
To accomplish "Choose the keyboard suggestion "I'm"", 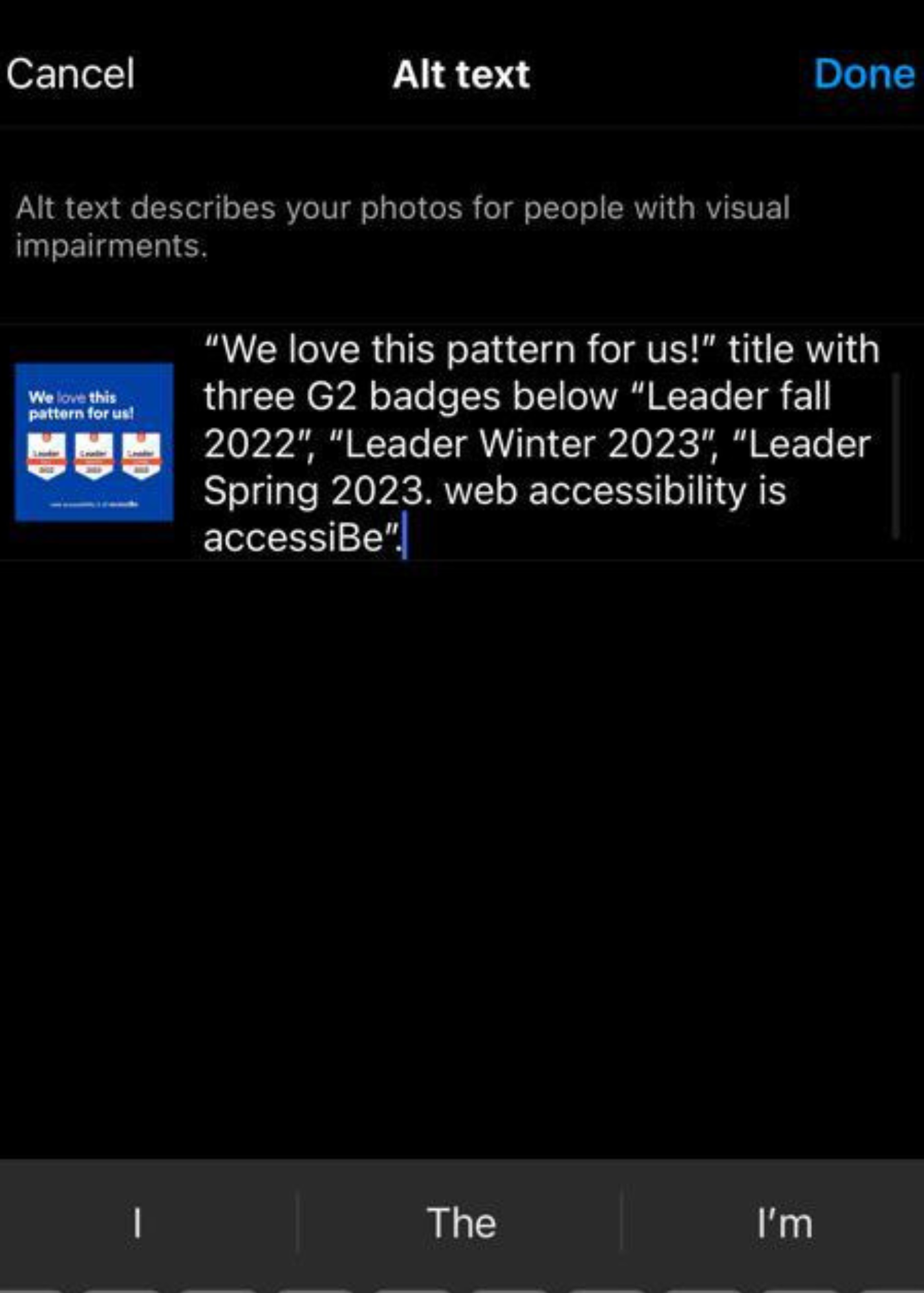I will click(784, 1223).
